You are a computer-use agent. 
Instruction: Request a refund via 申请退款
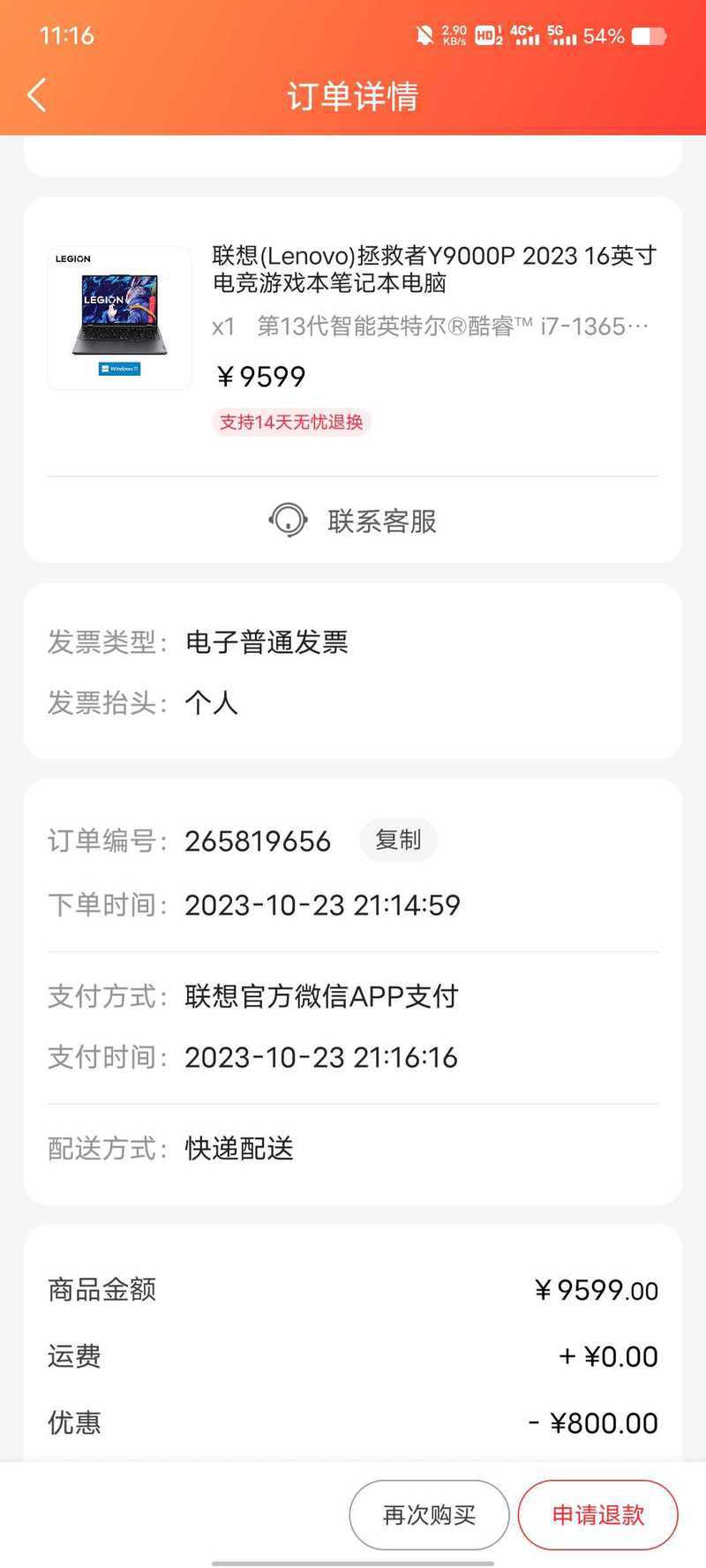[598, 1515]
